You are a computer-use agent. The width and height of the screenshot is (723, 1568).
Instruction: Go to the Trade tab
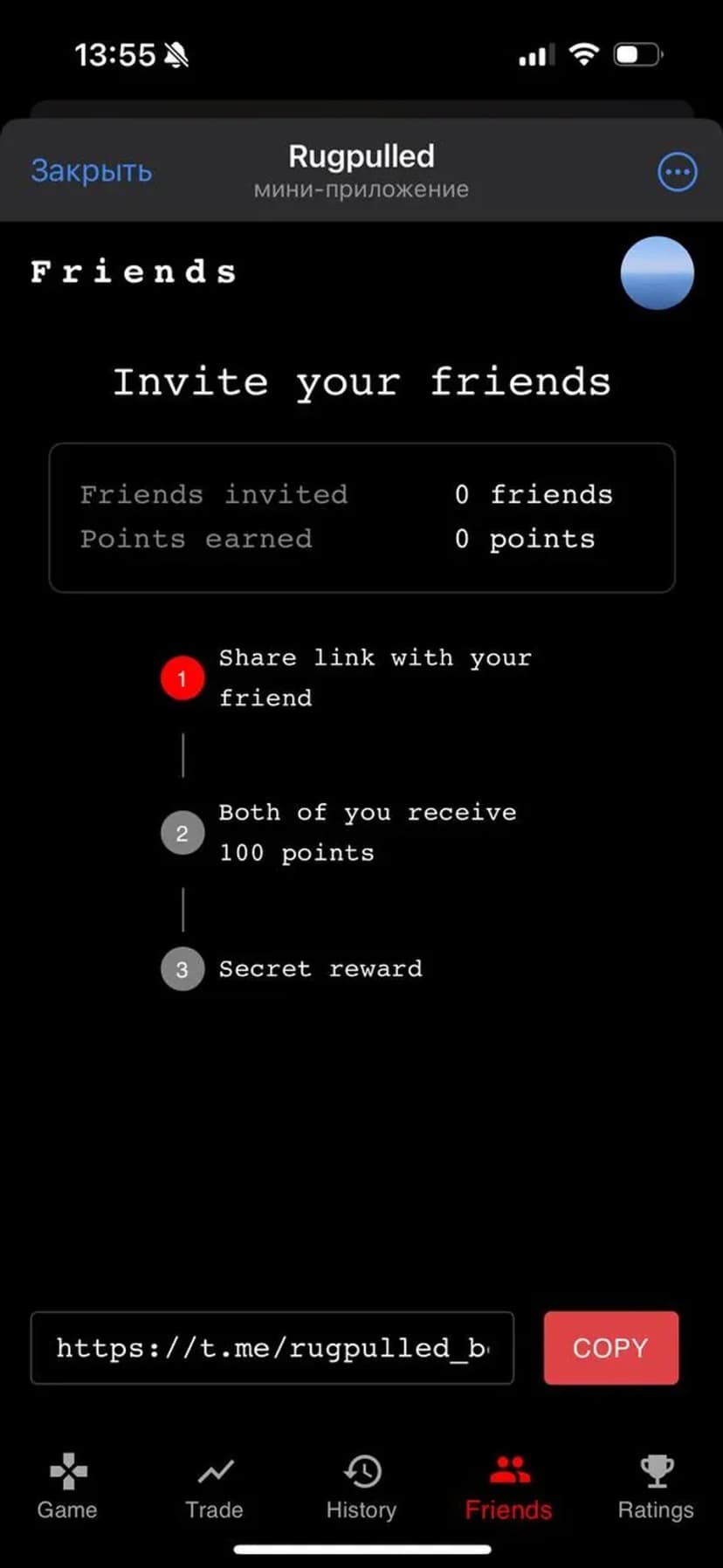(214, 1486)
